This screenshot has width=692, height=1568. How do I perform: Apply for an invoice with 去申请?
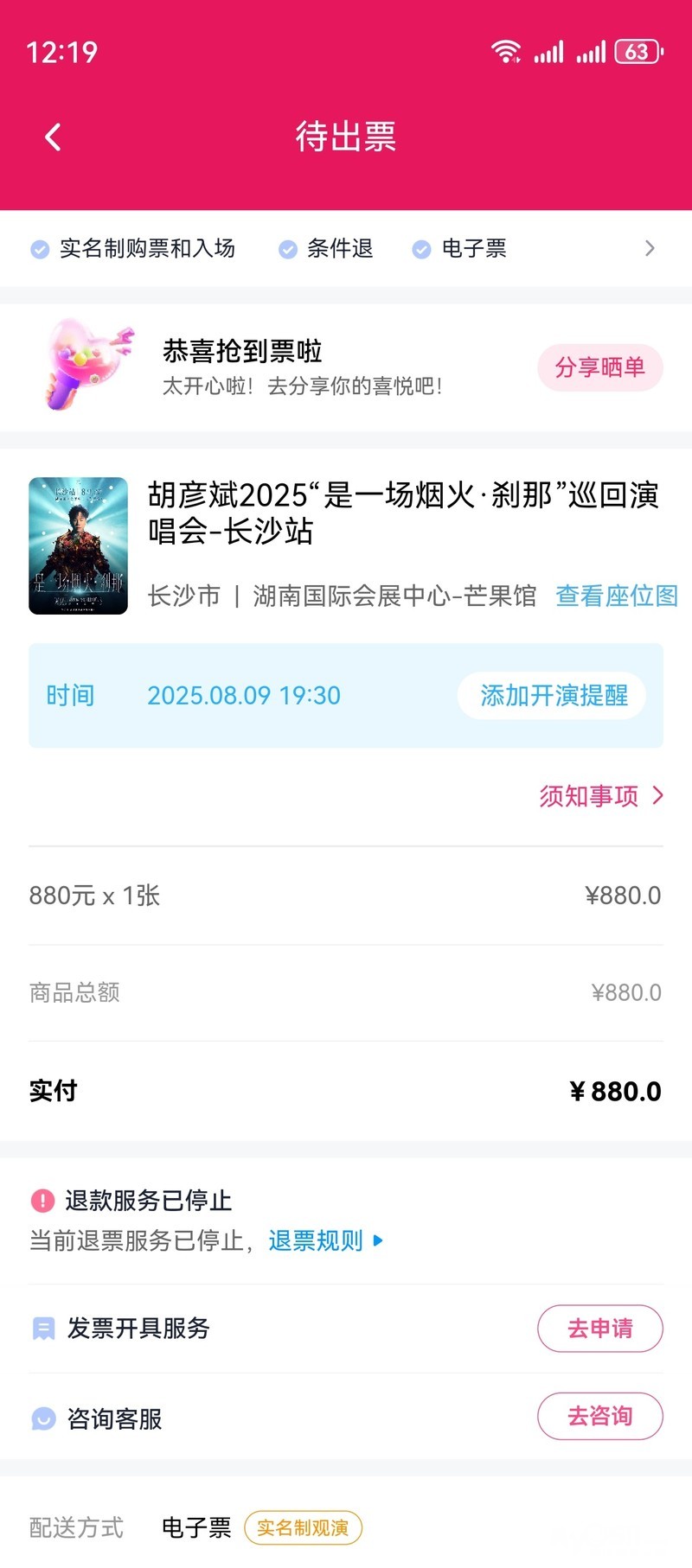pyautogui.click(x=599, y=1329)
